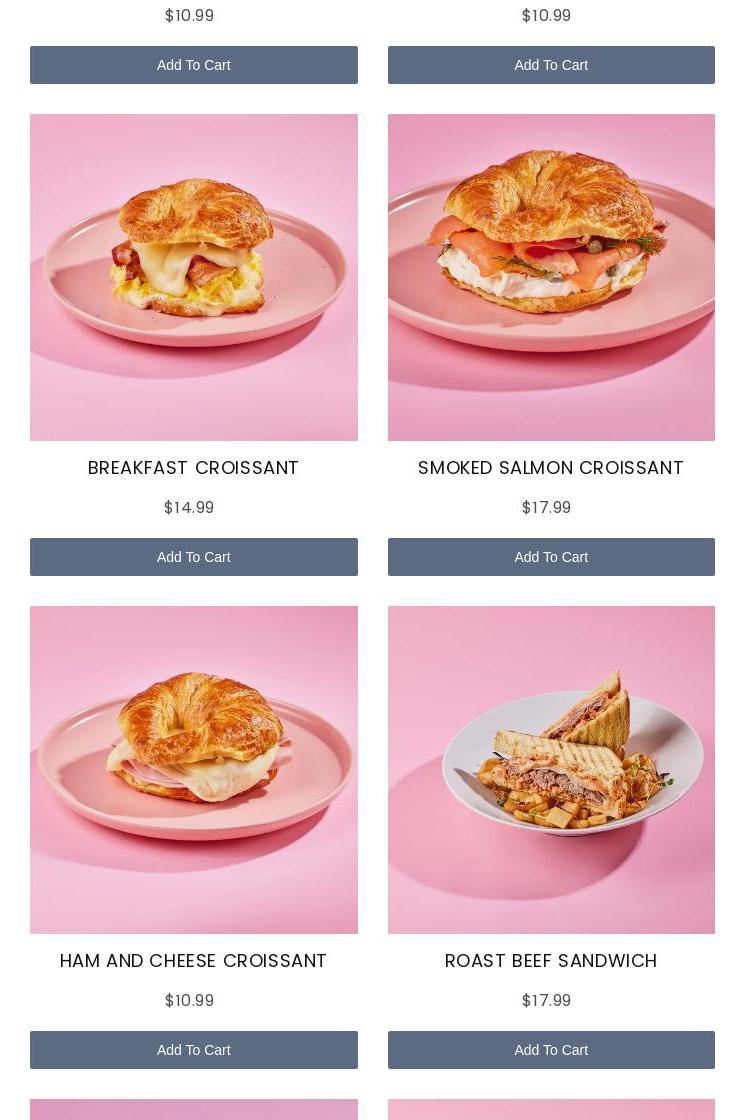Open the Breakfast Croissant title link
This screenshot has height=1120, width=745.
coord(193,468)
